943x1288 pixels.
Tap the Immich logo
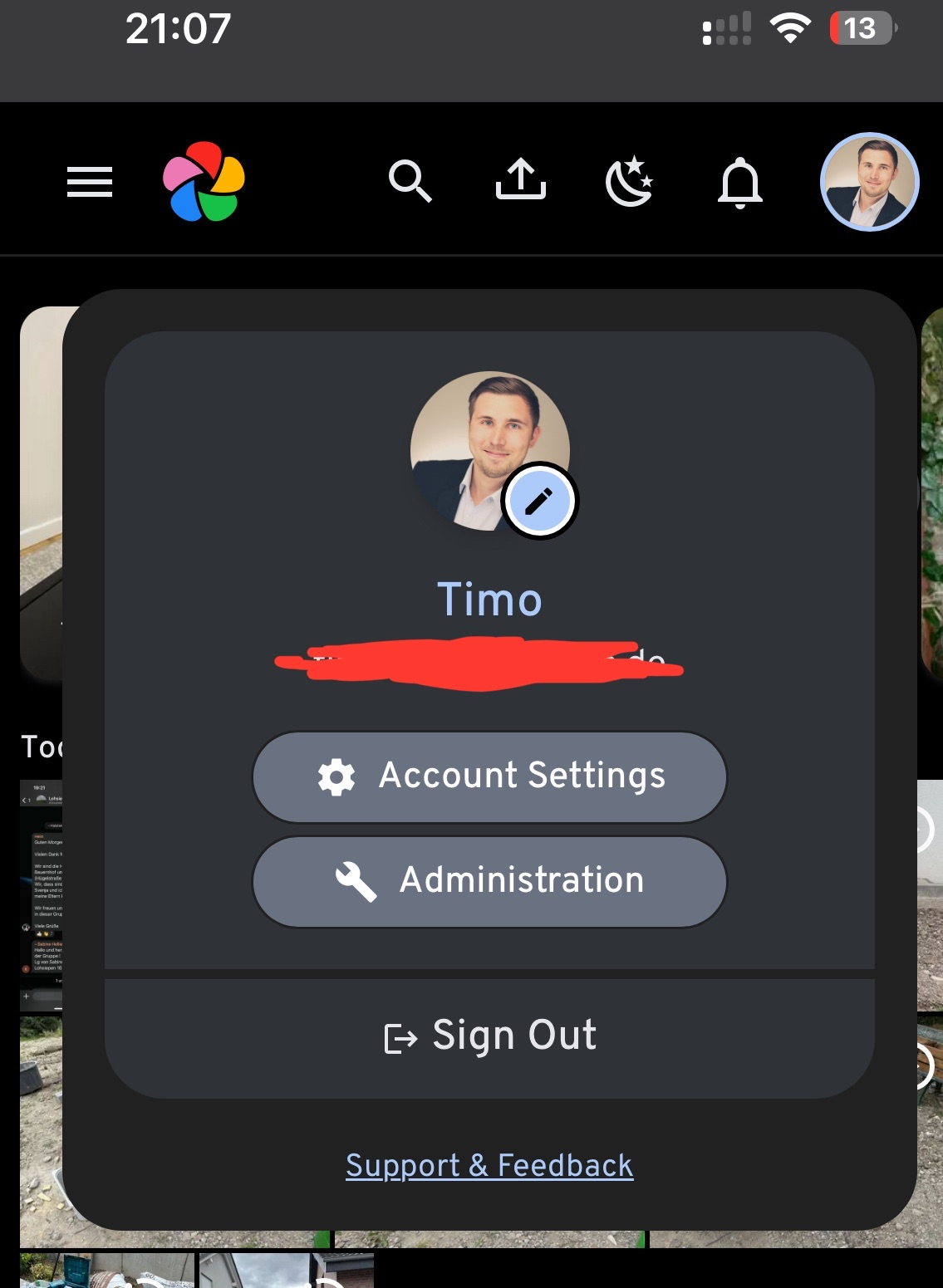[x=204, y=182]
